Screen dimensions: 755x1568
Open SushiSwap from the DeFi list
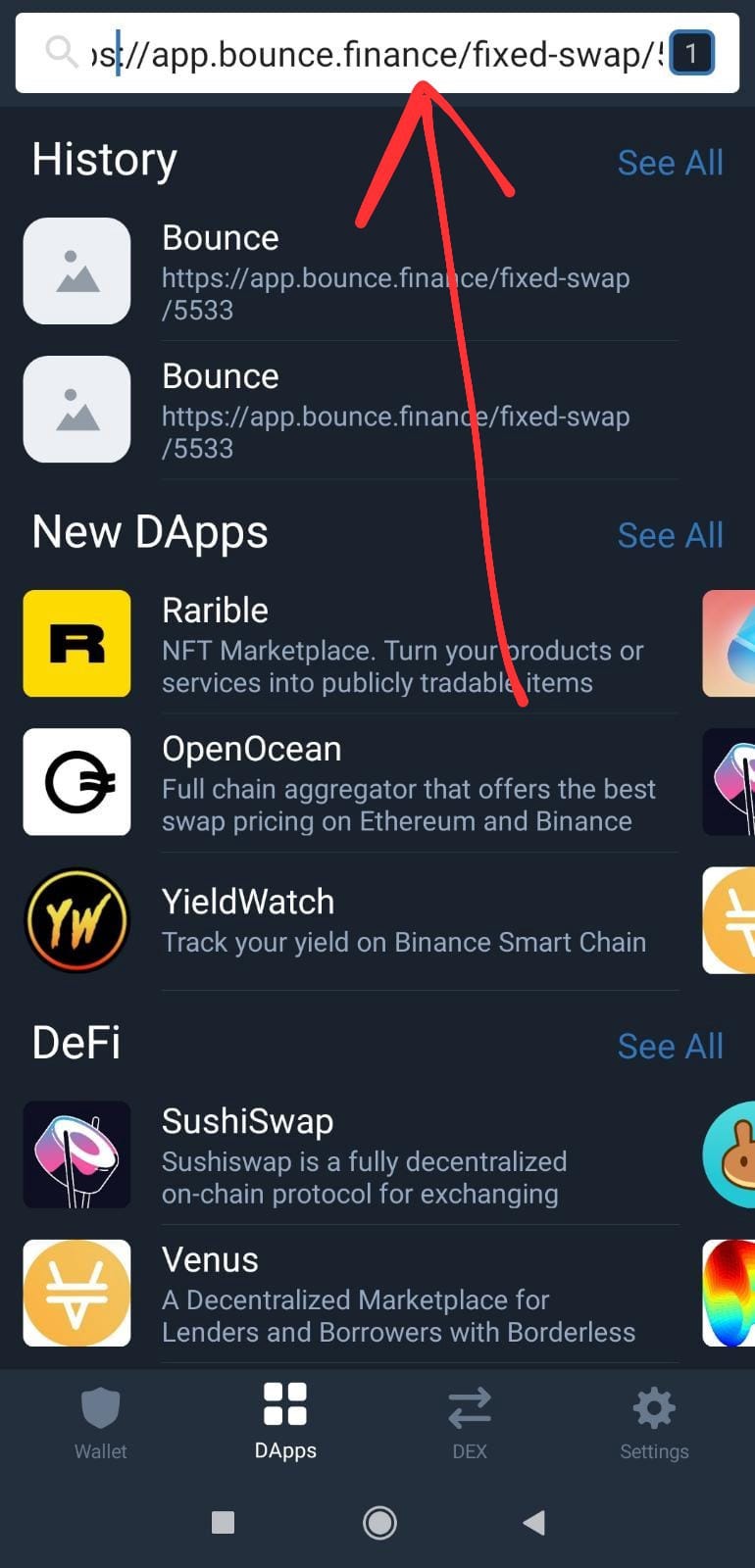(351, 1155)
